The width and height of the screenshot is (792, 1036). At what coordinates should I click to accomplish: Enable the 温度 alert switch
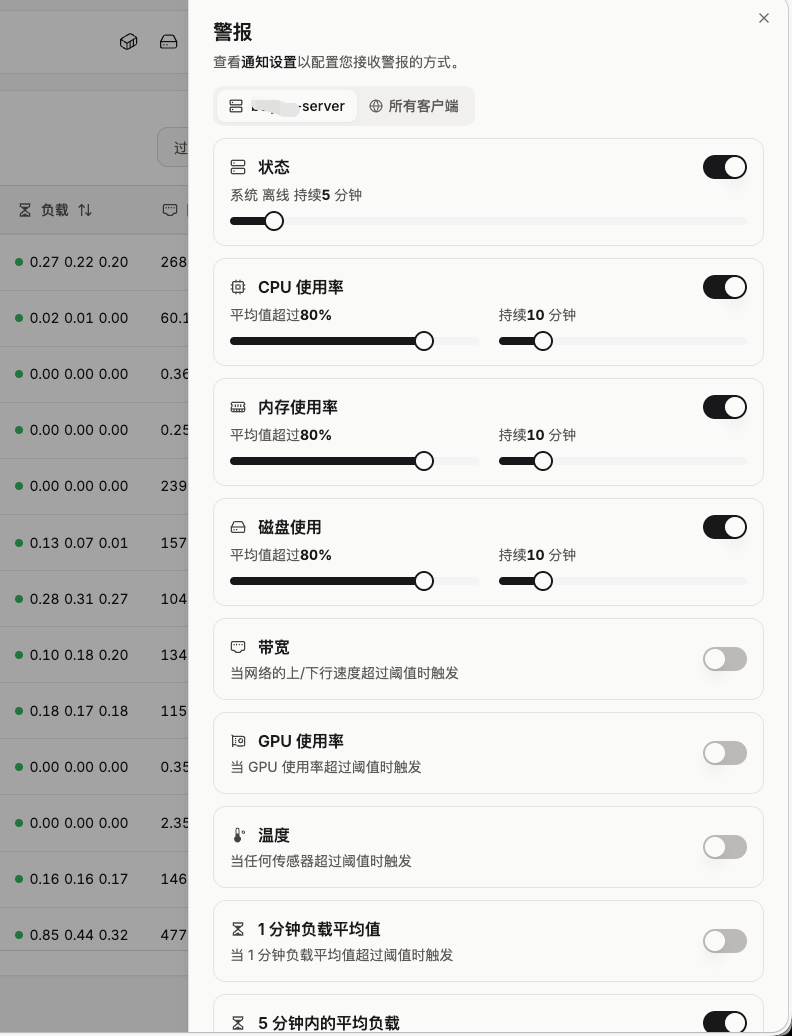coord(724,847)
